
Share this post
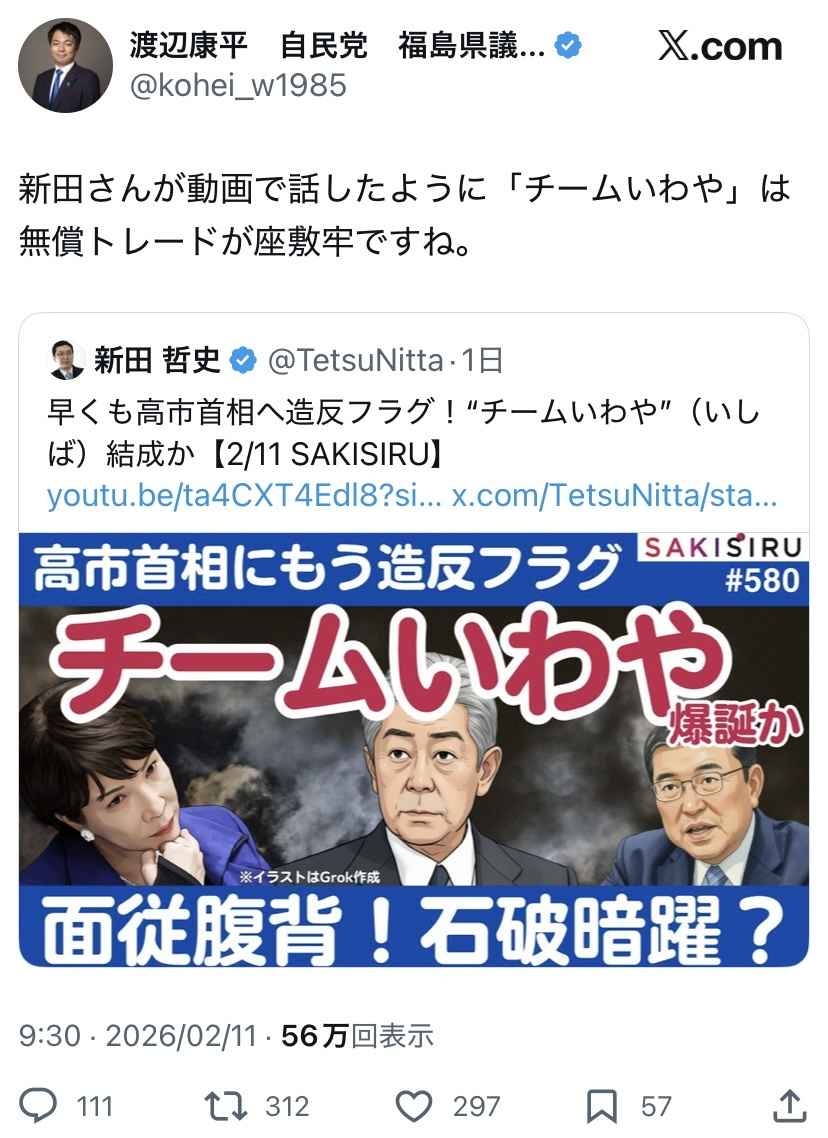coord(790,1105)
